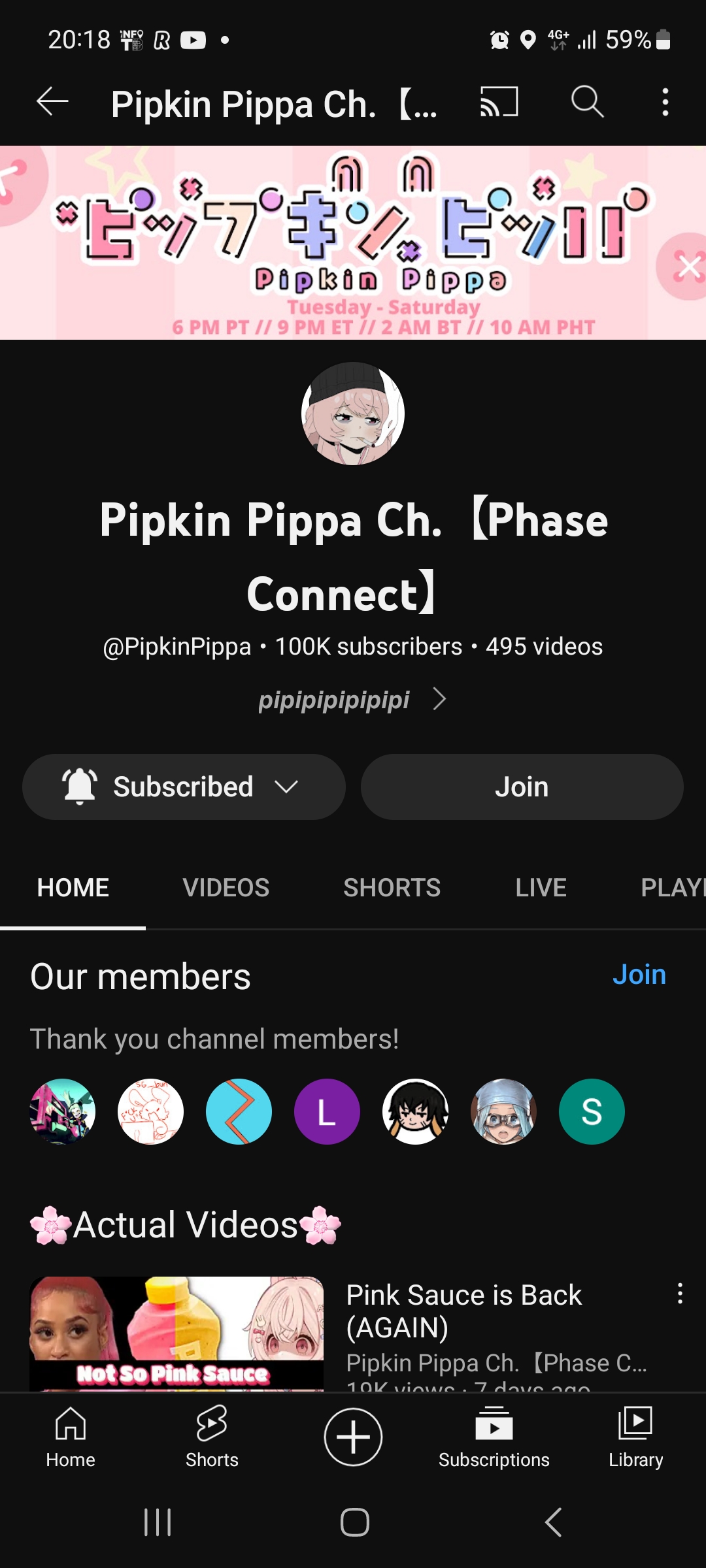This screenshot has width=706, height=1568.
Task: Create new content with the plus button
Action: (x=353, y=1437)
